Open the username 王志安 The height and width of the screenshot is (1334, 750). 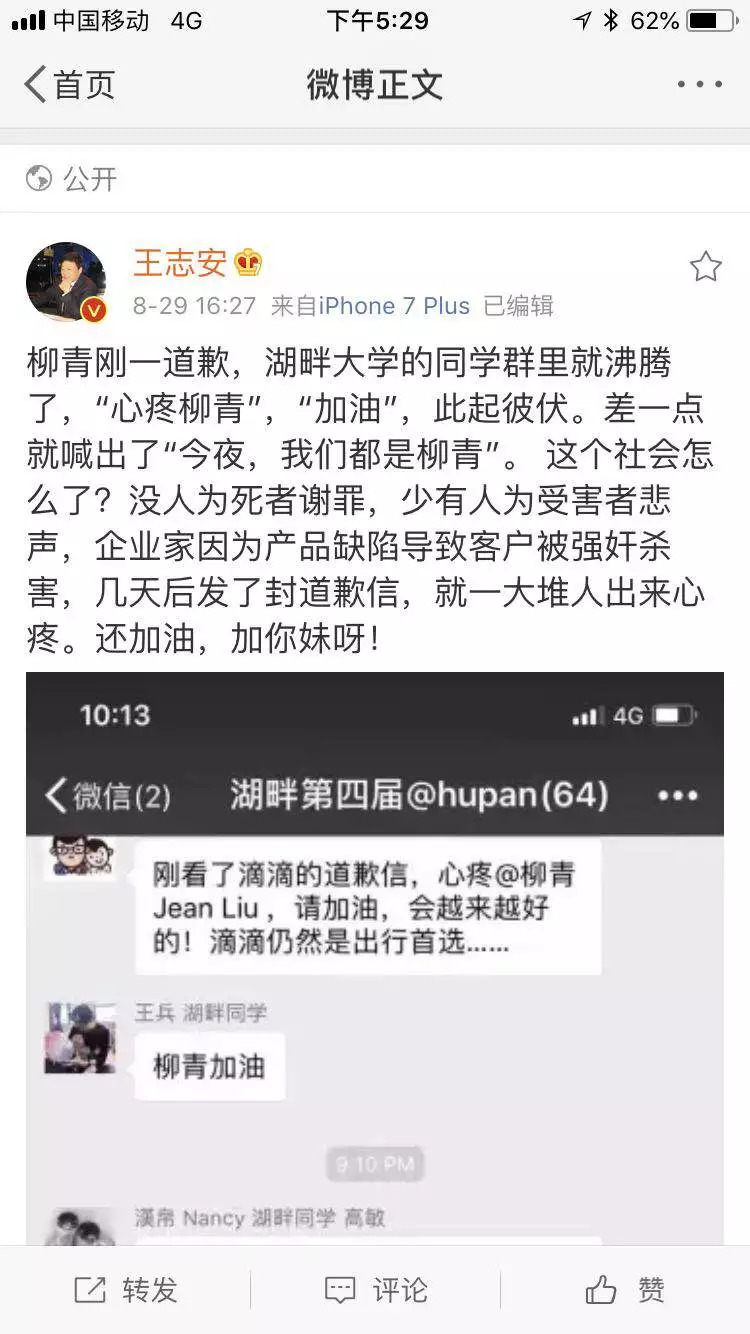point(180,263)
